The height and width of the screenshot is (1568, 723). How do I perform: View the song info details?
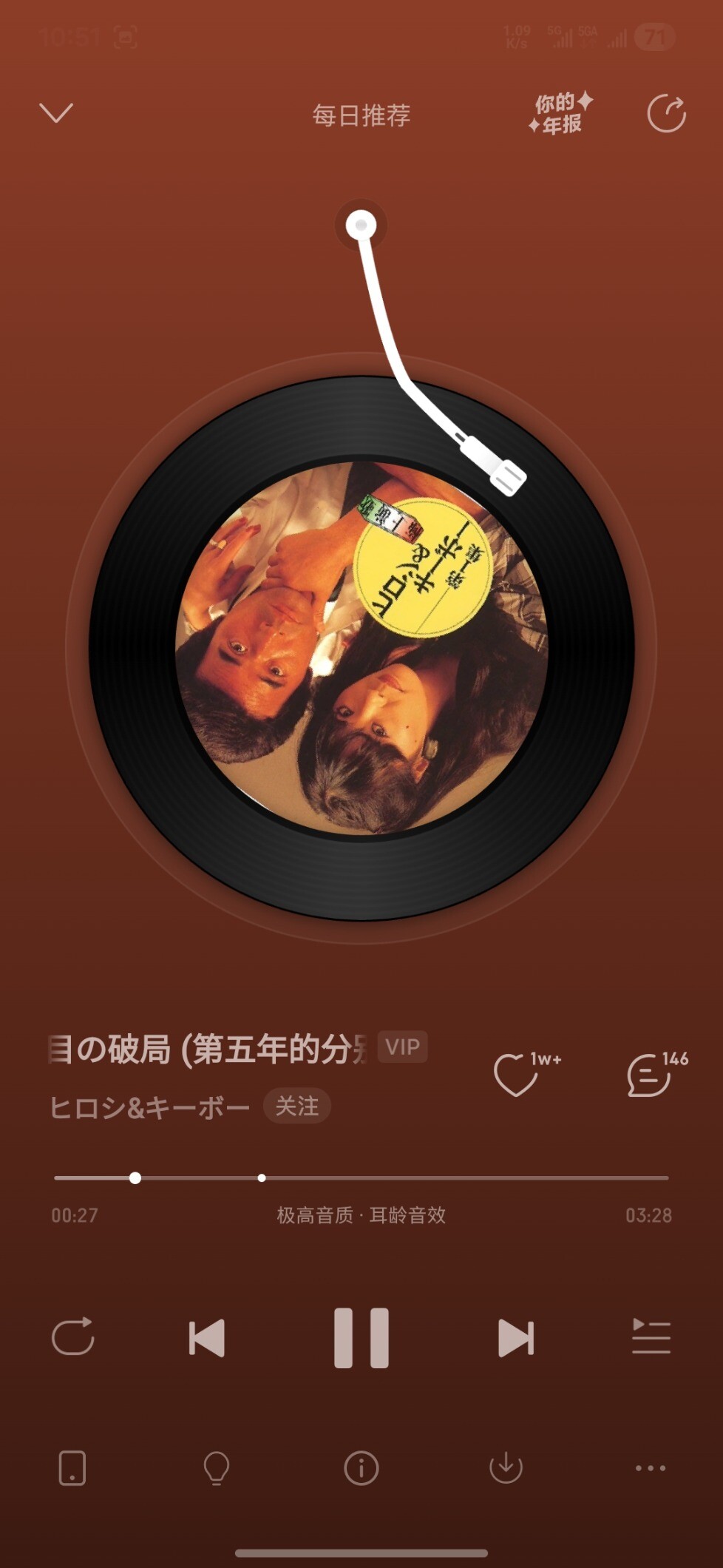tap(361, 1468)
